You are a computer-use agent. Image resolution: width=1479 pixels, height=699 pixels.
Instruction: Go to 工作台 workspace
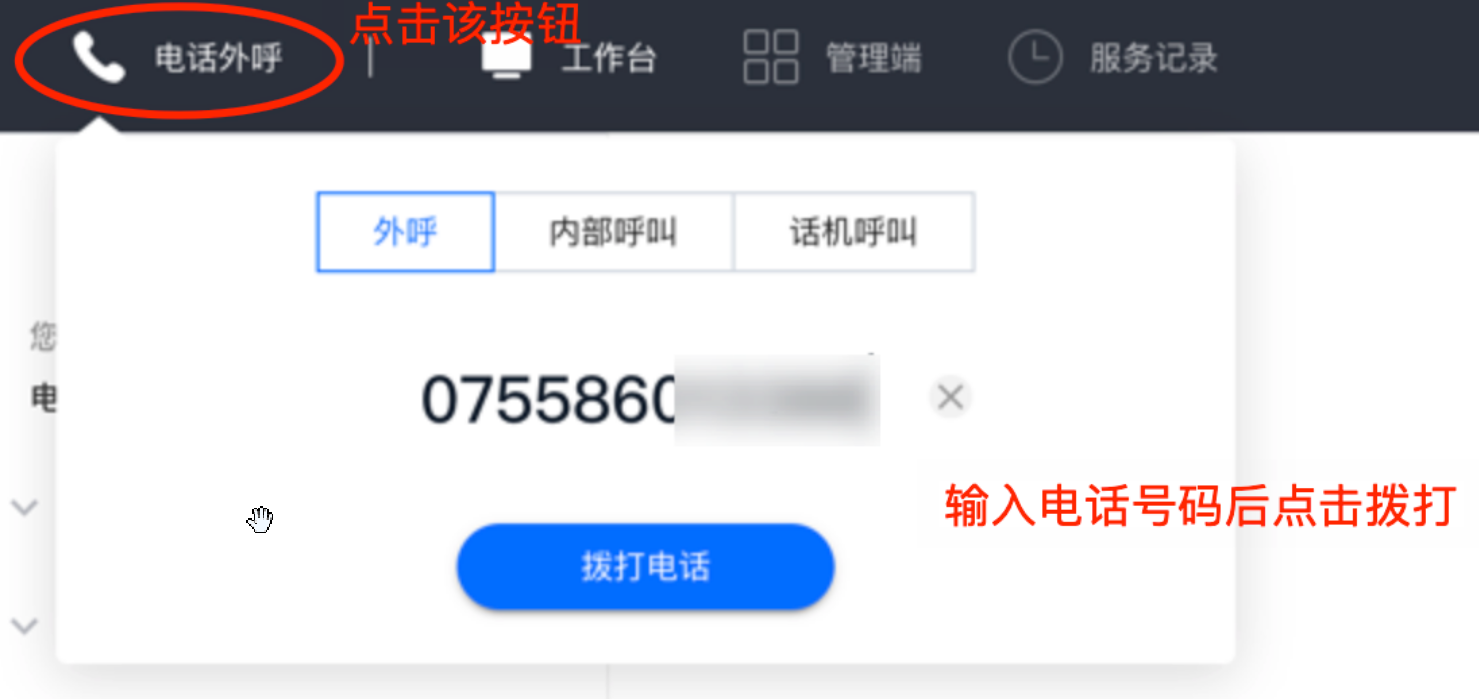[x=570, y=58]
